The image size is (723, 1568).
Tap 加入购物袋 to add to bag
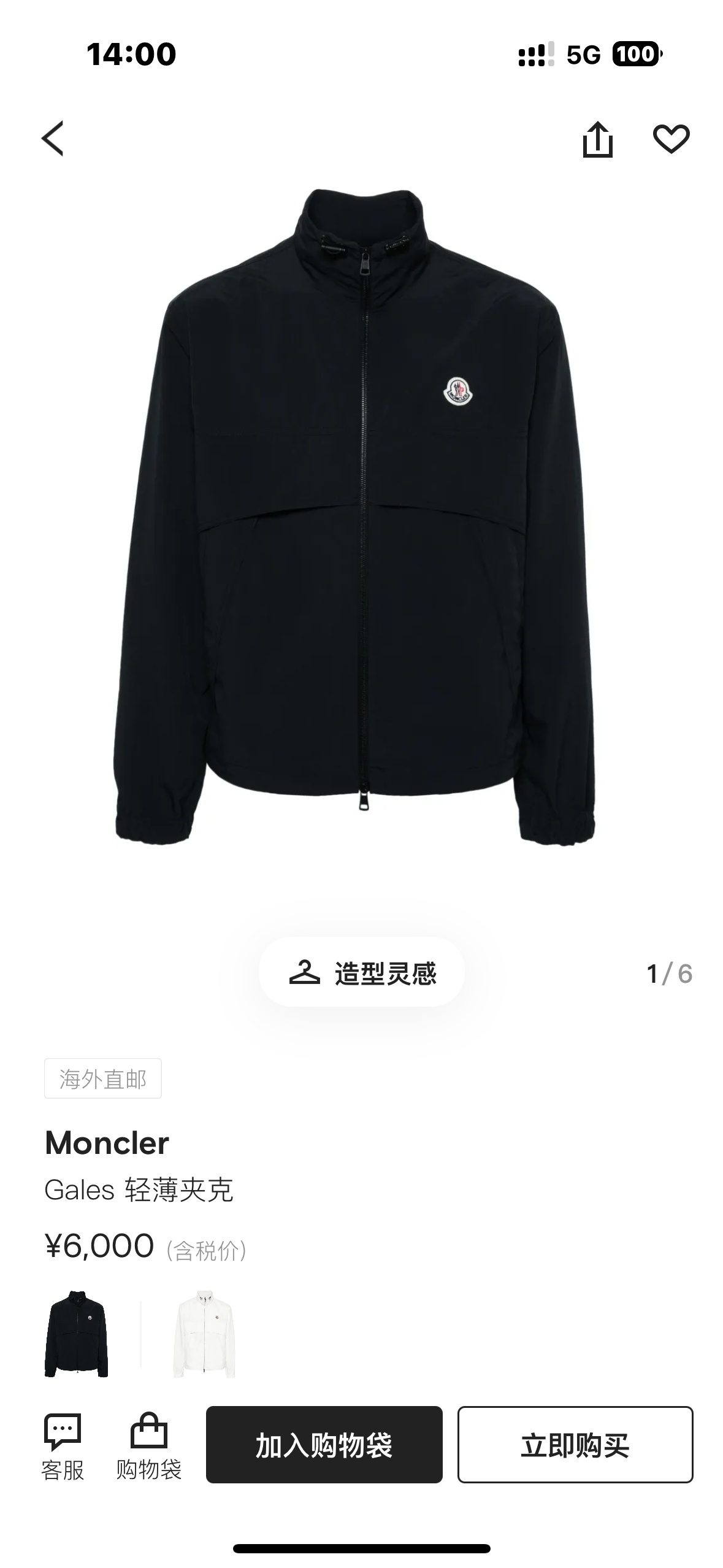[x=324, y=1445]
